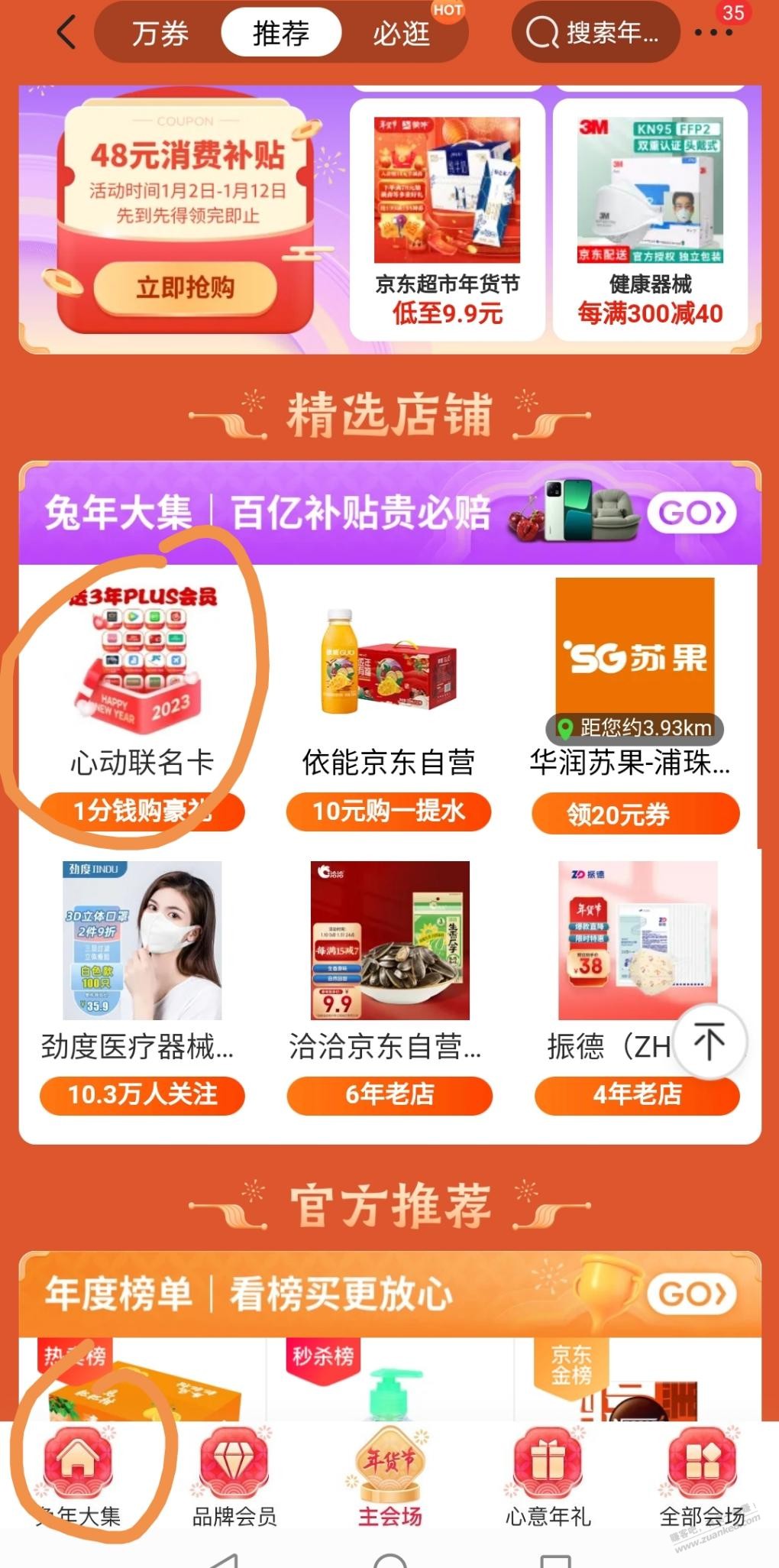Switch to the 万券 tab
Image resolution: width=779 pixels, height=1568 pixels.
click(160, 34)
